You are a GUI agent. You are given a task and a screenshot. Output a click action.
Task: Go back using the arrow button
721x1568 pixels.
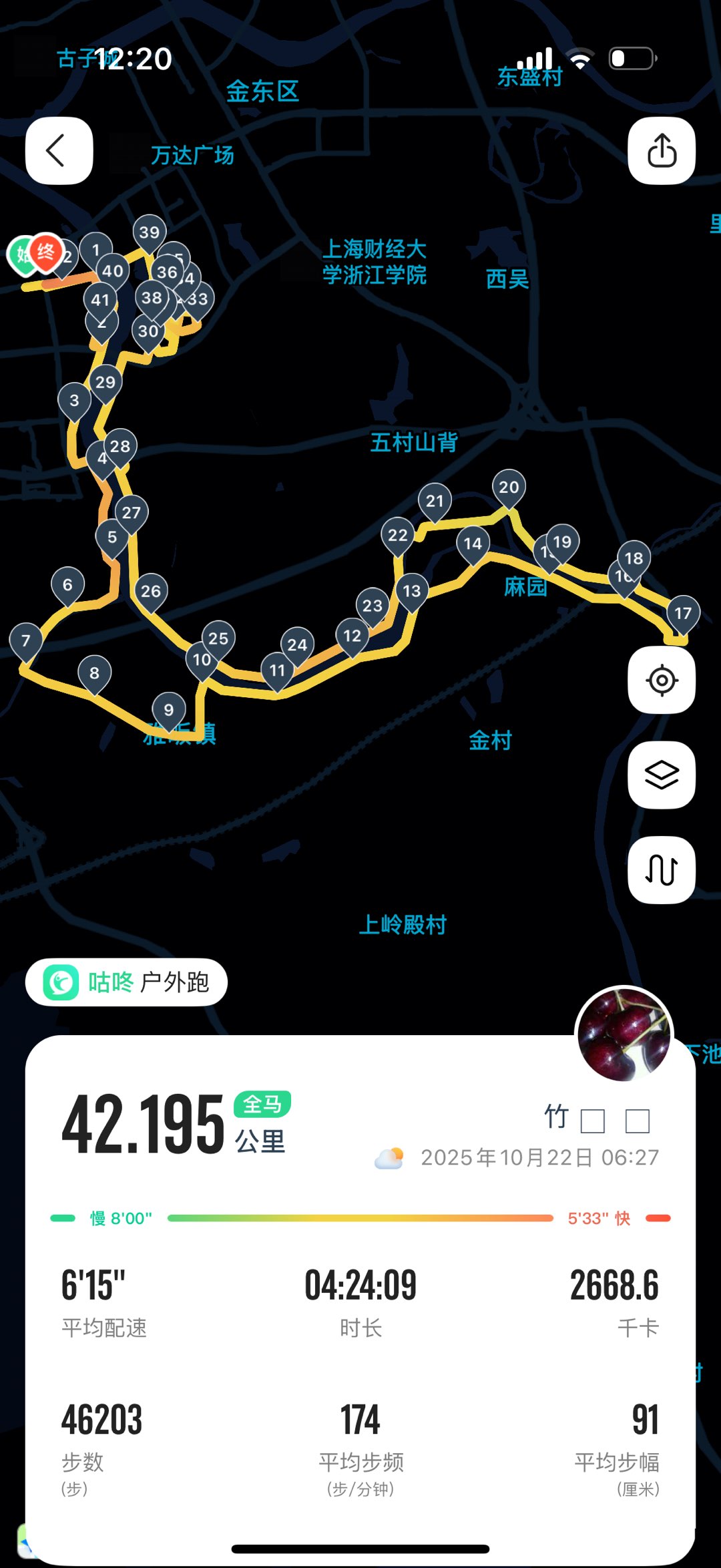(59, 151)
